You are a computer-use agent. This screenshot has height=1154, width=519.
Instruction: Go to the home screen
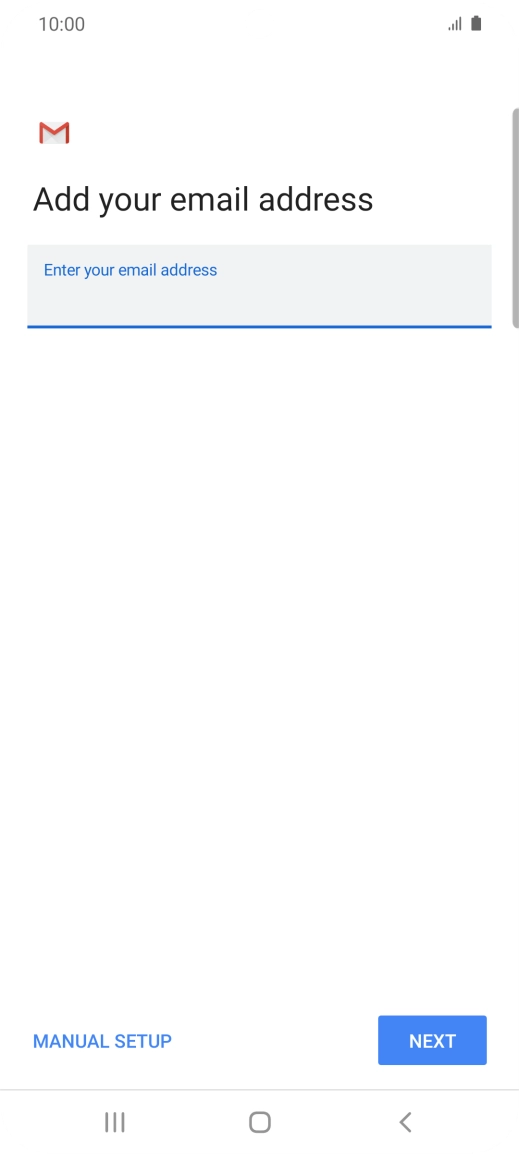260,1122
